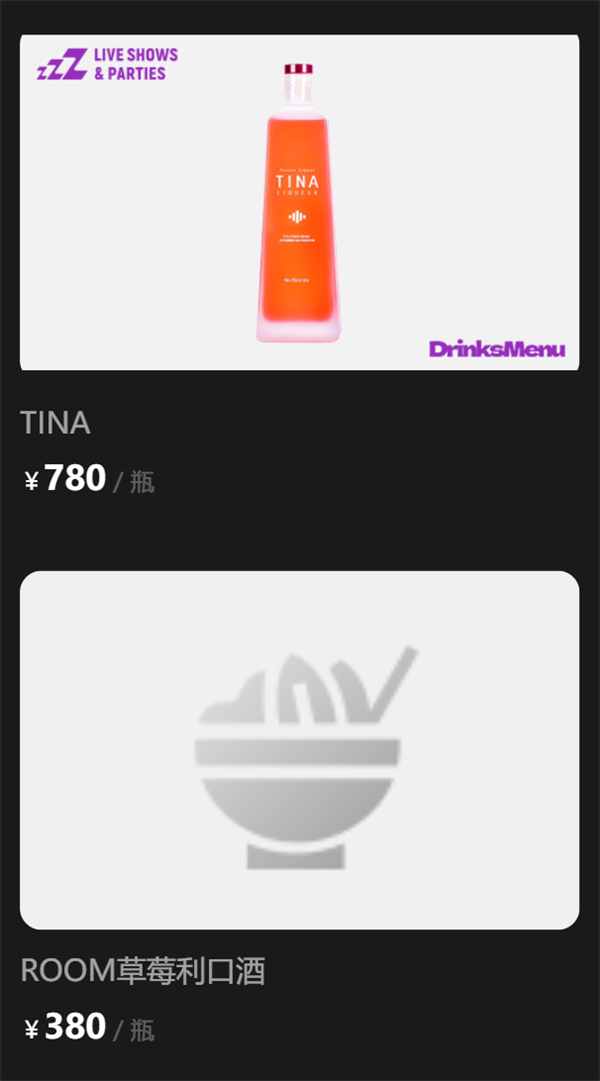Open the ROOM草莓利口酒 product card

tap(299, 750)
